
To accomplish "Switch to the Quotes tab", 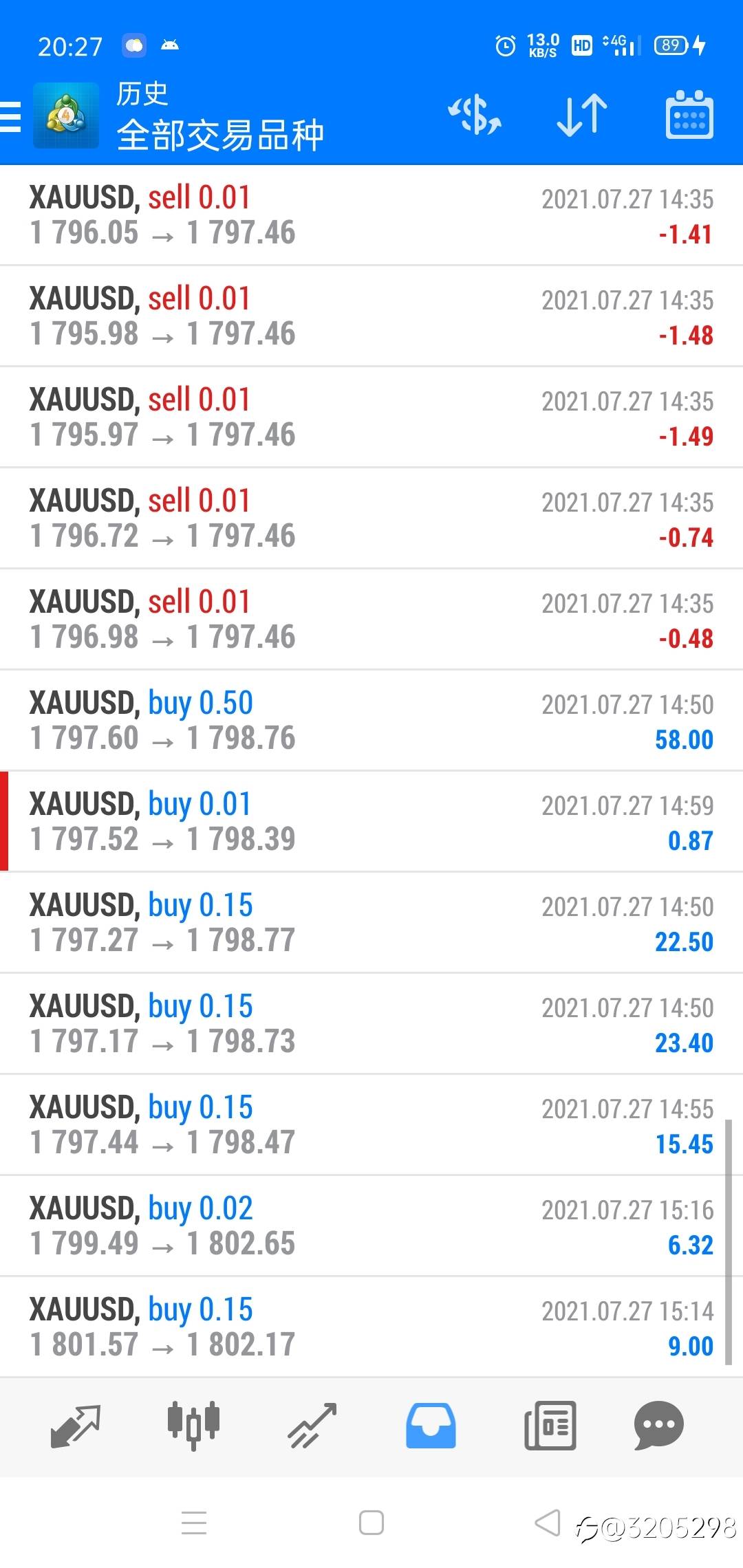I will coord(76,1426).
